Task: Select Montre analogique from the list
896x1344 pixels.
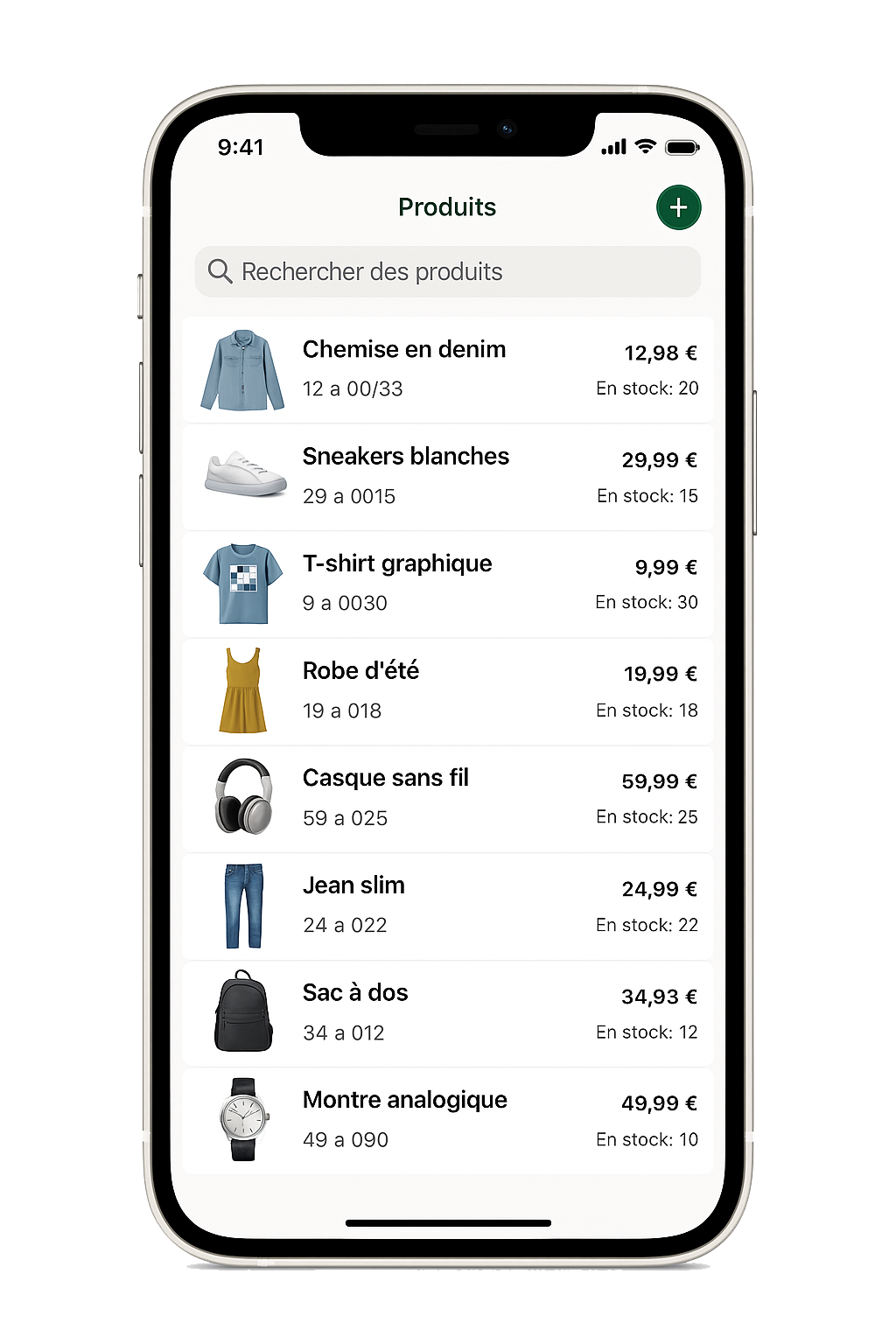Action: (448, 1120)
